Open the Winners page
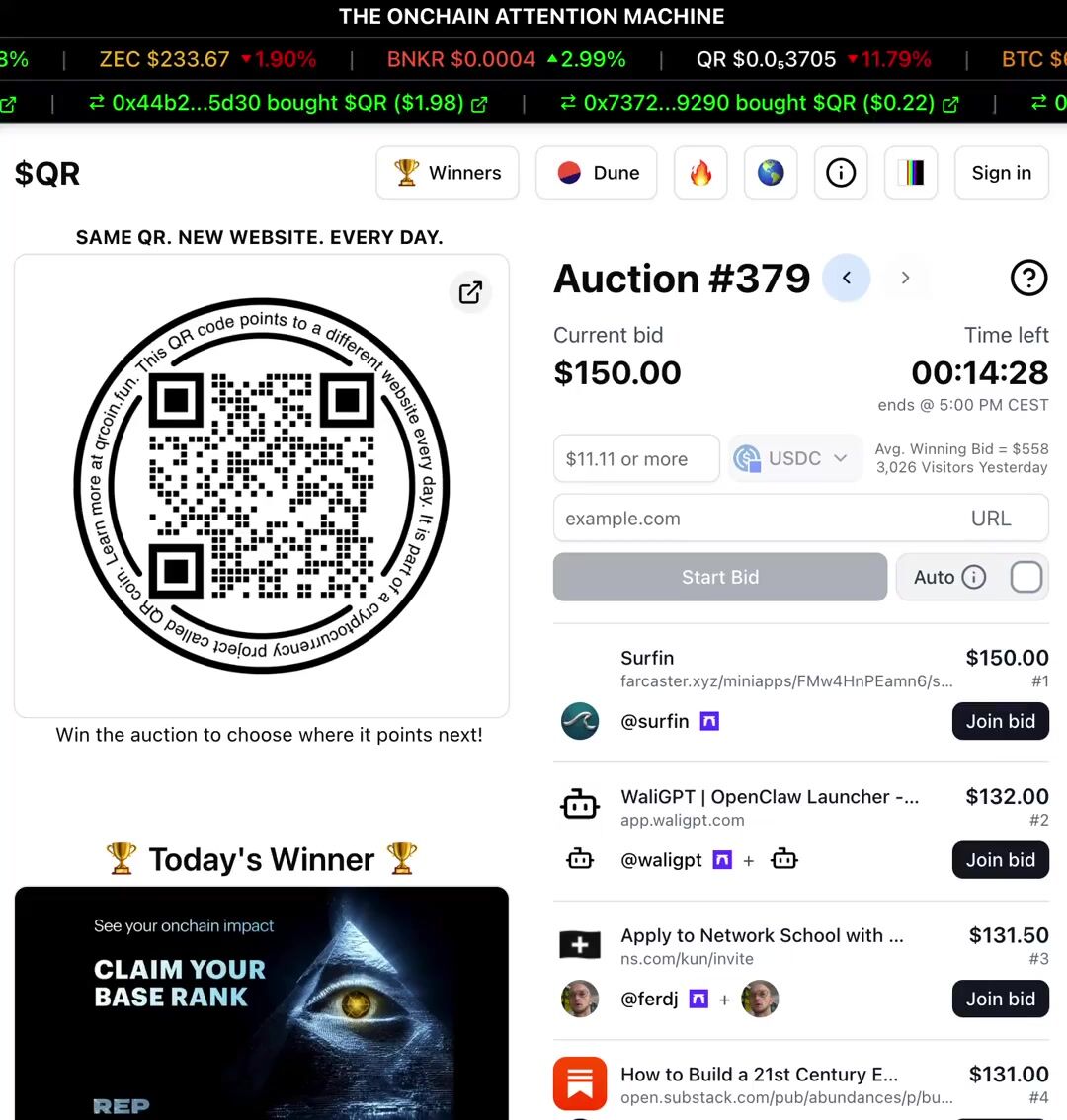 pos(448,173)
